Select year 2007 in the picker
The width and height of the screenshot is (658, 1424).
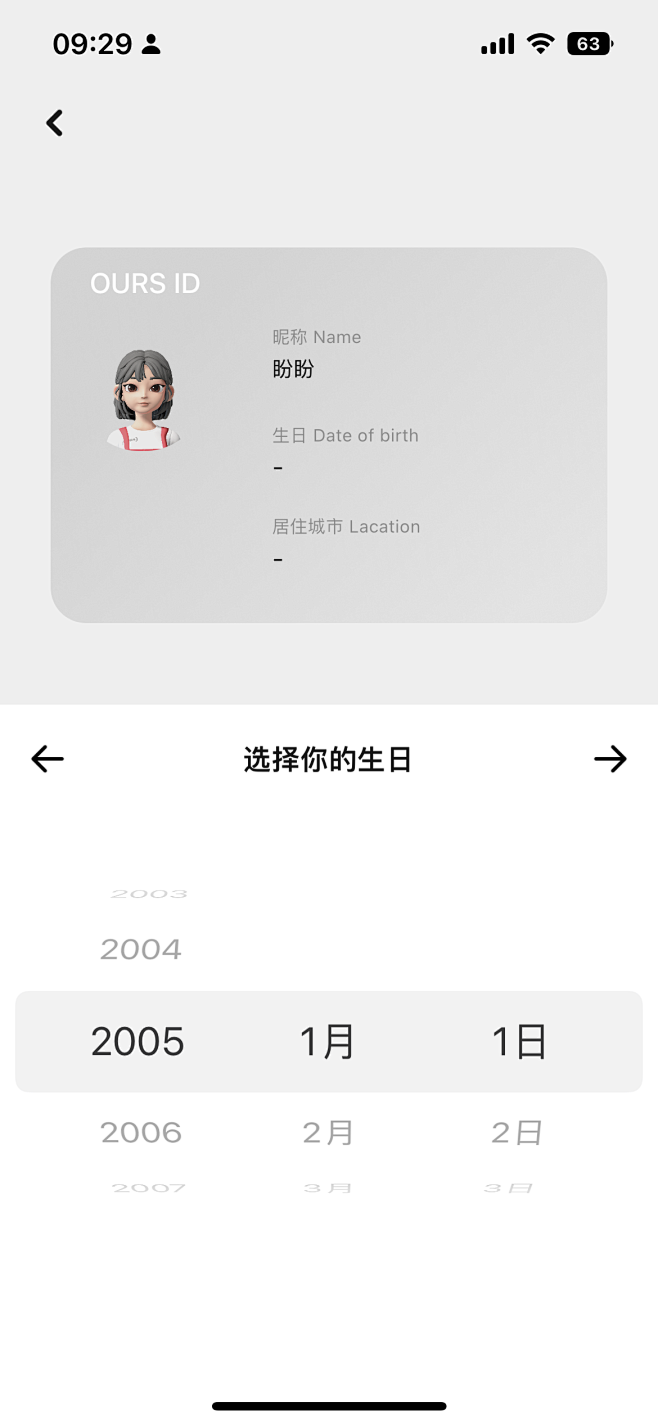point(149,1188)
